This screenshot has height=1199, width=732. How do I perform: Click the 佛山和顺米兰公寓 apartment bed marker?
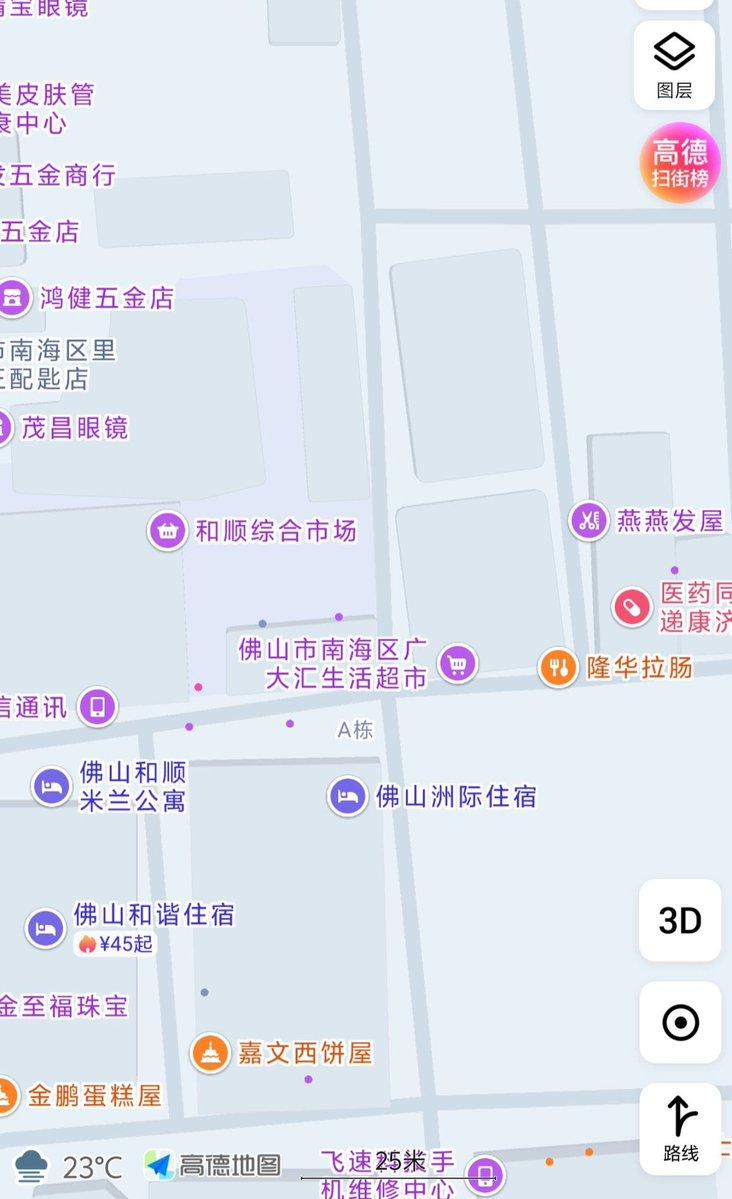tap(50, 789)
